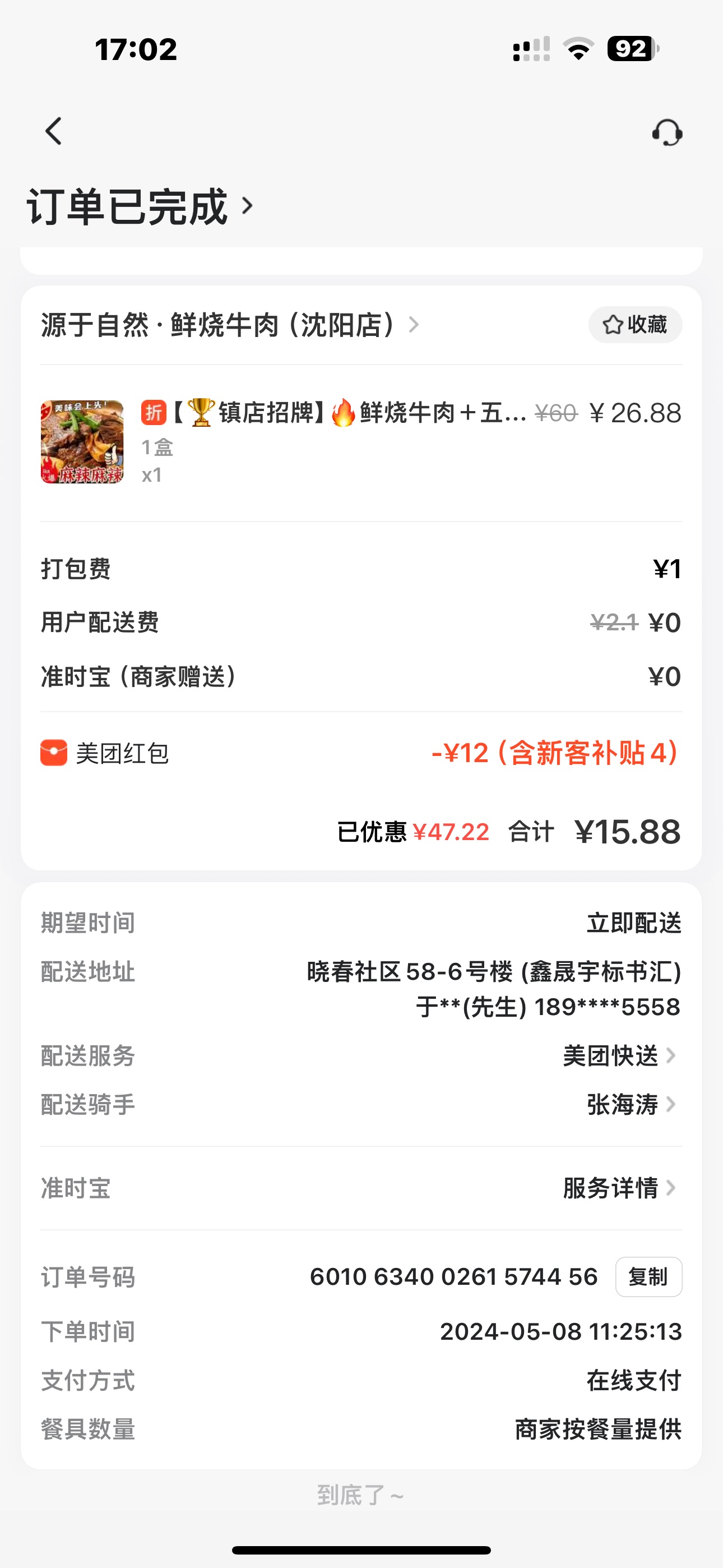Copy the order number with 复制
This screenshot has height=1568, width=723.
point(648,1277)
